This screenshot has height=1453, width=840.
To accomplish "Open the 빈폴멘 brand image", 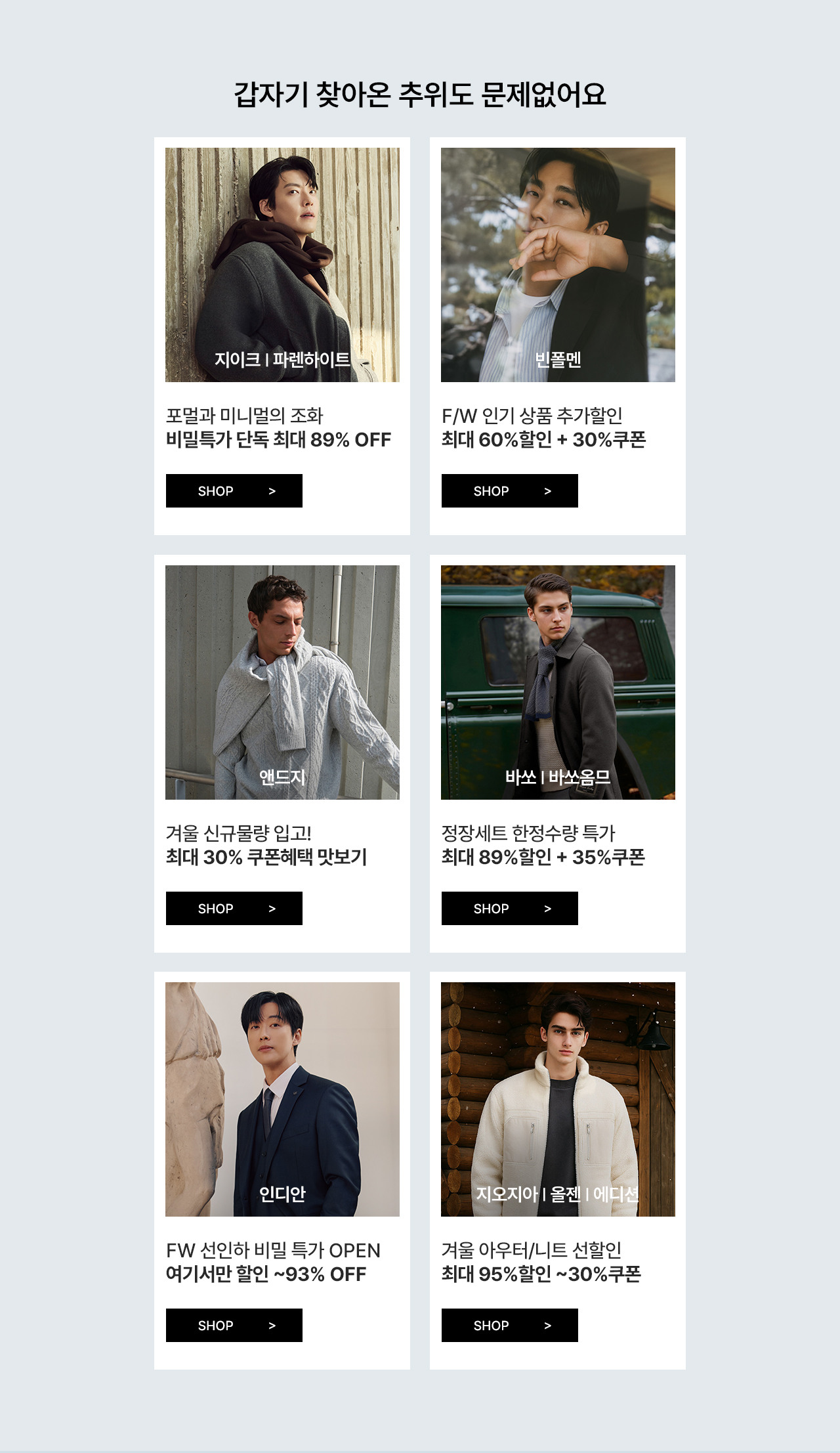I will pyautogui.click(x=558, y=265).
